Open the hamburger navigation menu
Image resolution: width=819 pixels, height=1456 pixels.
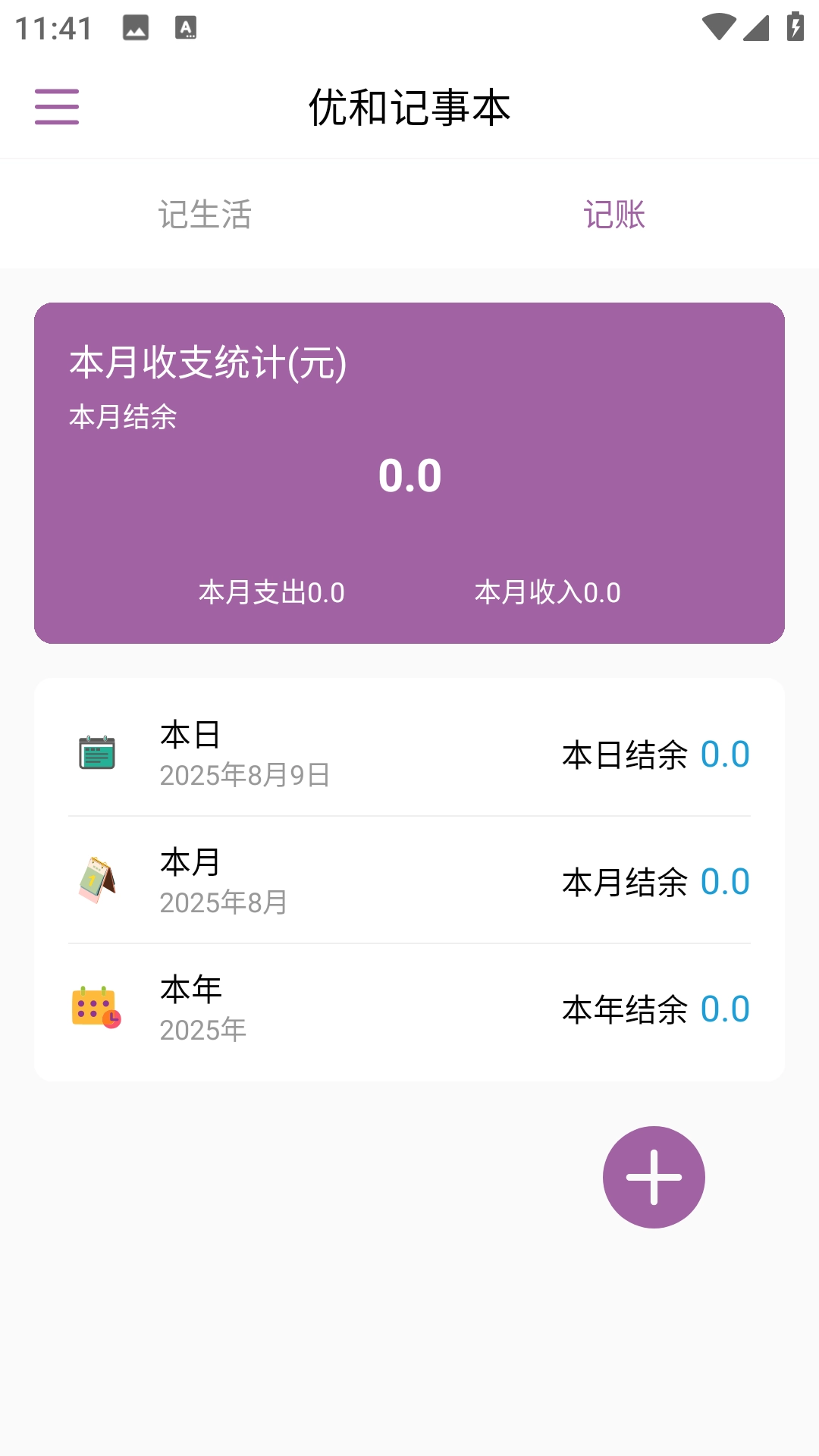coord(56,108)
